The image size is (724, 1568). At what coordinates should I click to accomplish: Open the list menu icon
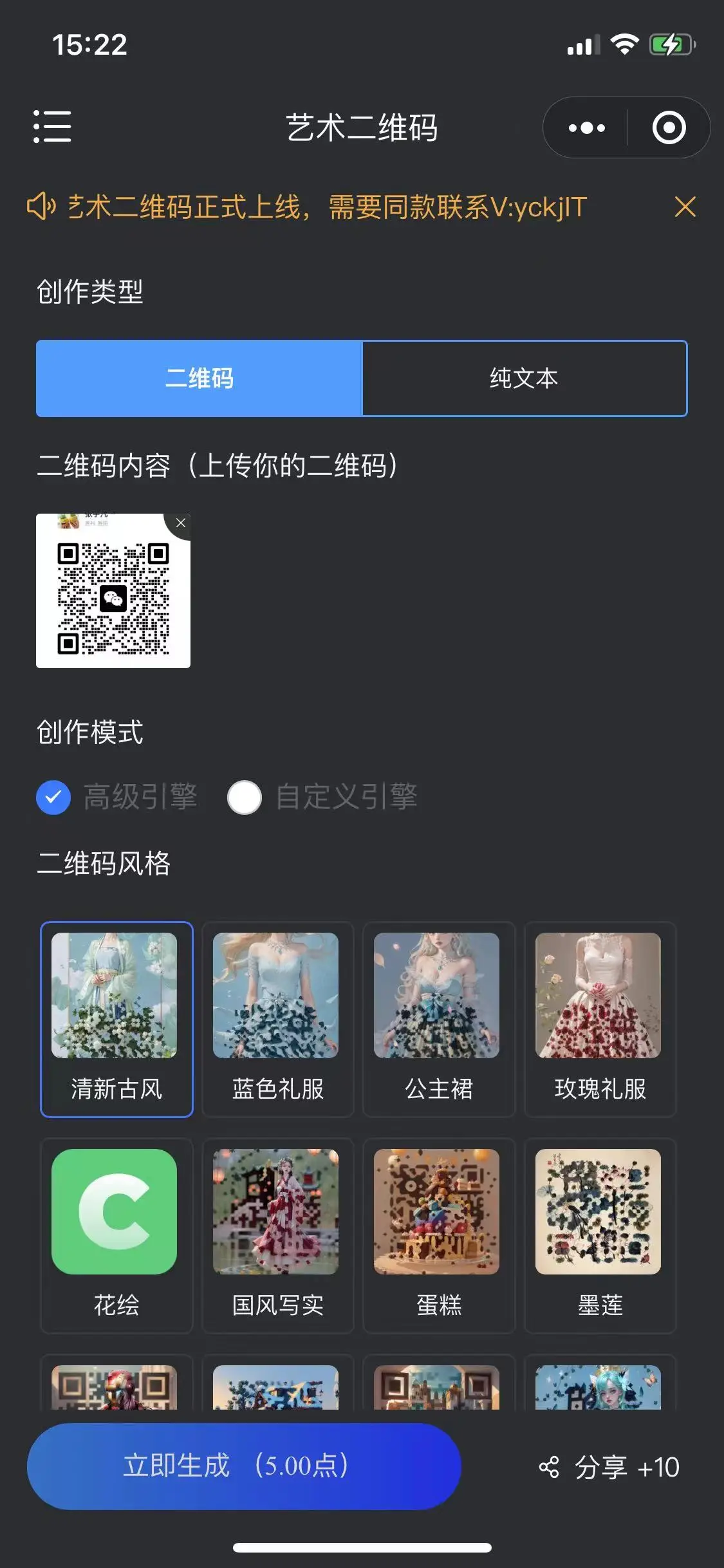pyautogui.click(x=52, y=126)
